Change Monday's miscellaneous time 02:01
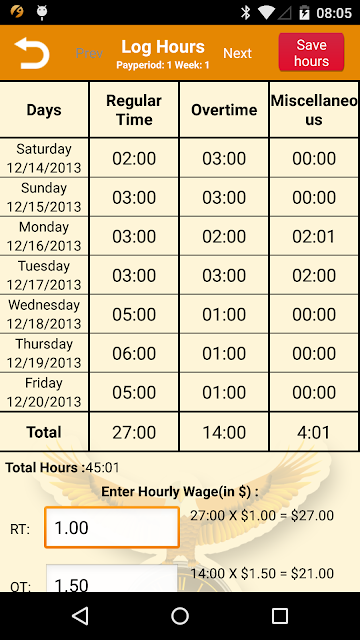 (x=314, y=236)
